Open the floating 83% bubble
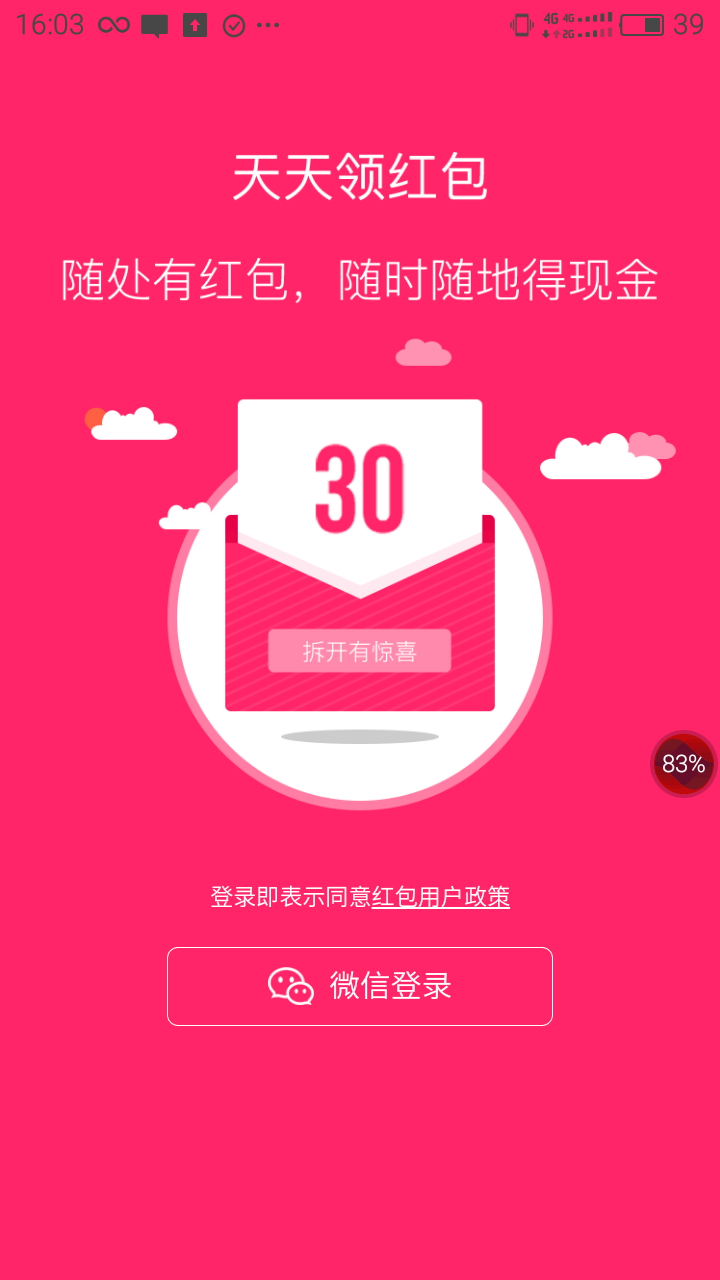Screen dimensions: 720x1280 tap(684, 764)
